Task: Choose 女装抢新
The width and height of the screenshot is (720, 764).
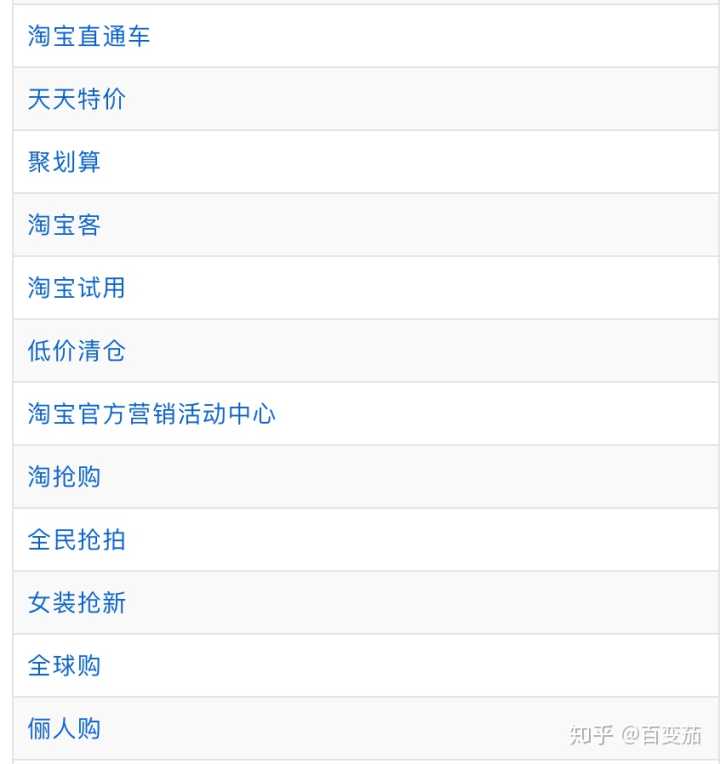Action: [77, 604]
